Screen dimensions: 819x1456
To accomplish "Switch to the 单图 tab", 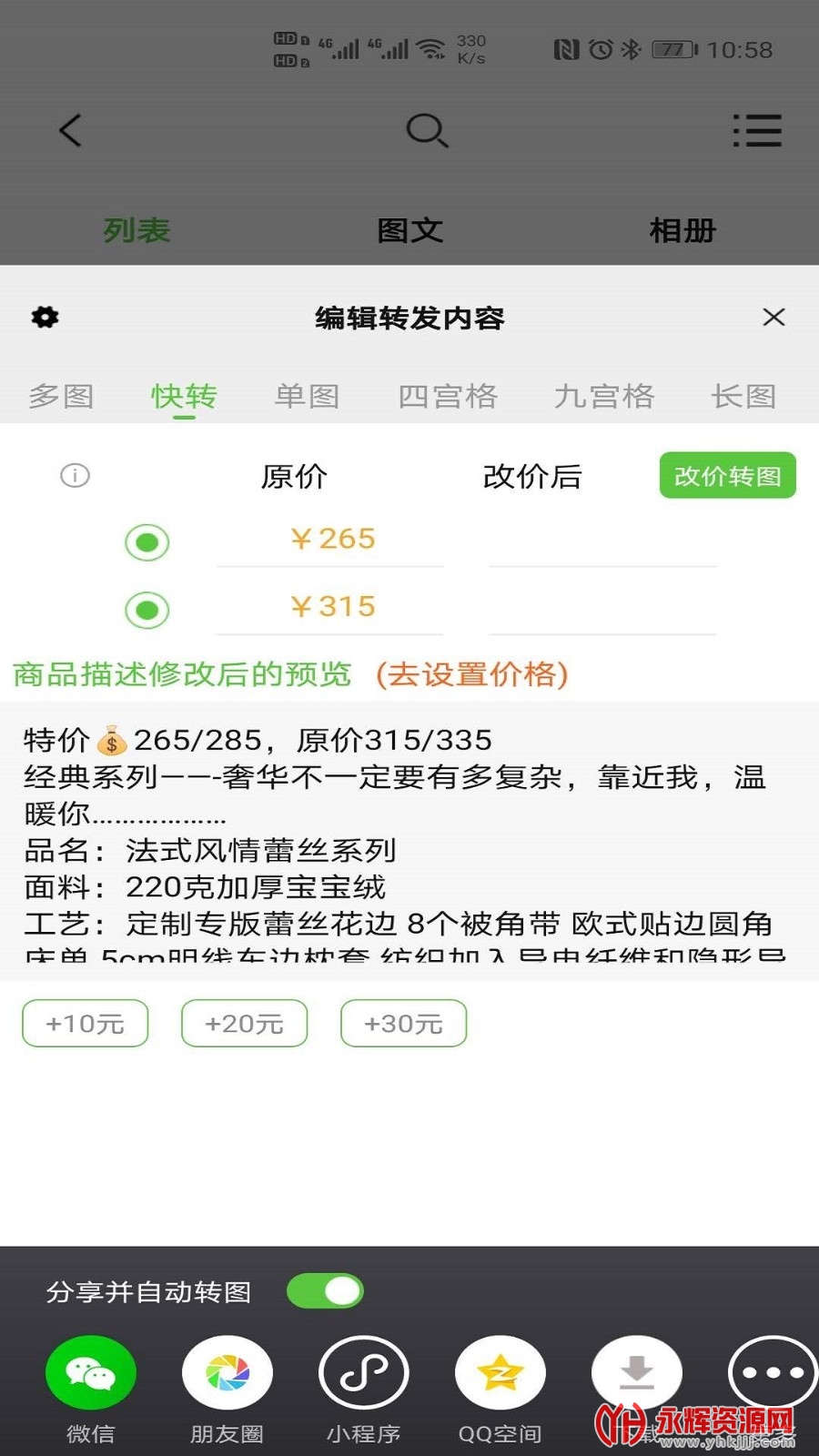I will pyautogui.click(x=307, y=396).
